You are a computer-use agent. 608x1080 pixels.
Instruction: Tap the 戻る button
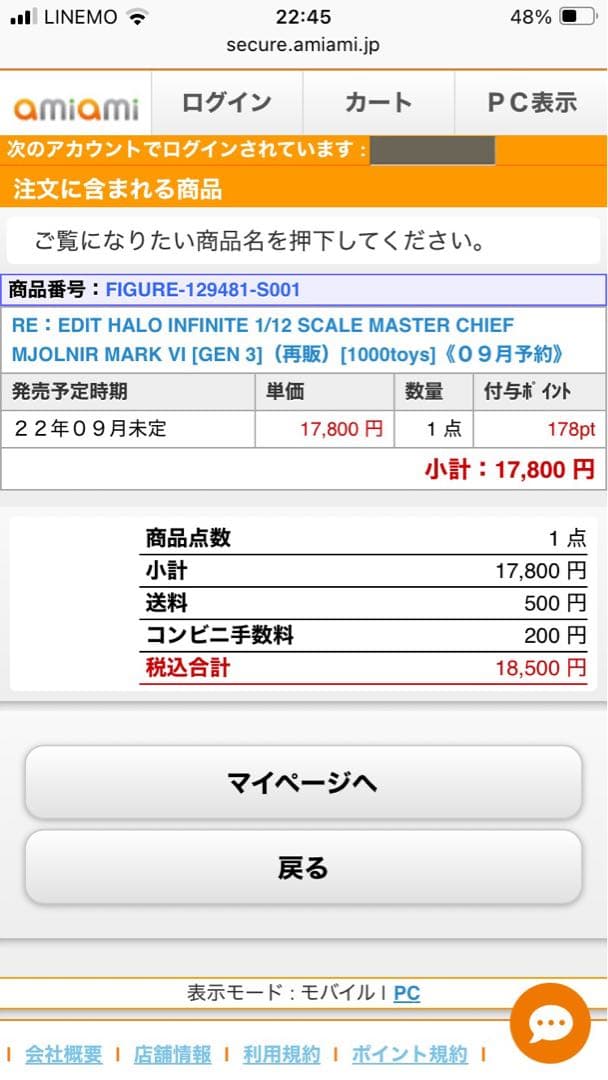(303, 867)
